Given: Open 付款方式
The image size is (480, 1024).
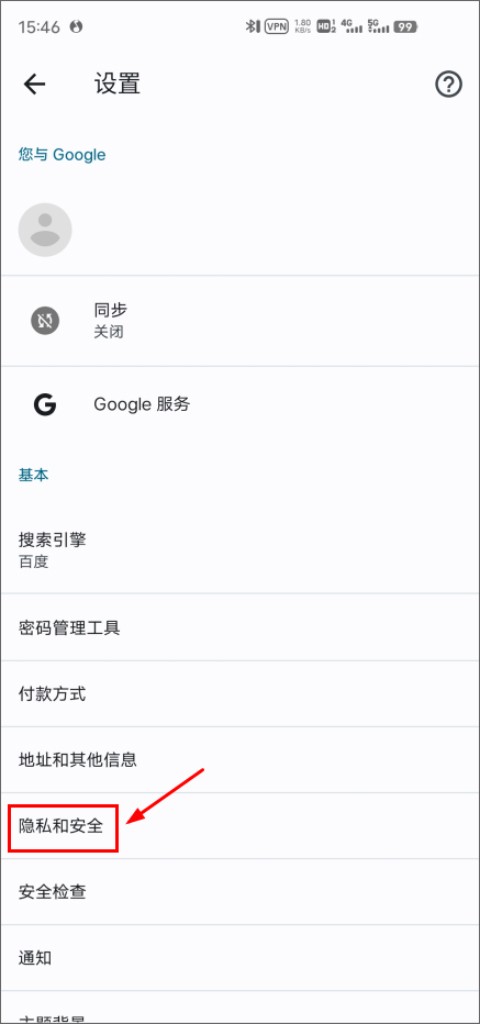Looking at the screenshot, I should coord(240,694).
